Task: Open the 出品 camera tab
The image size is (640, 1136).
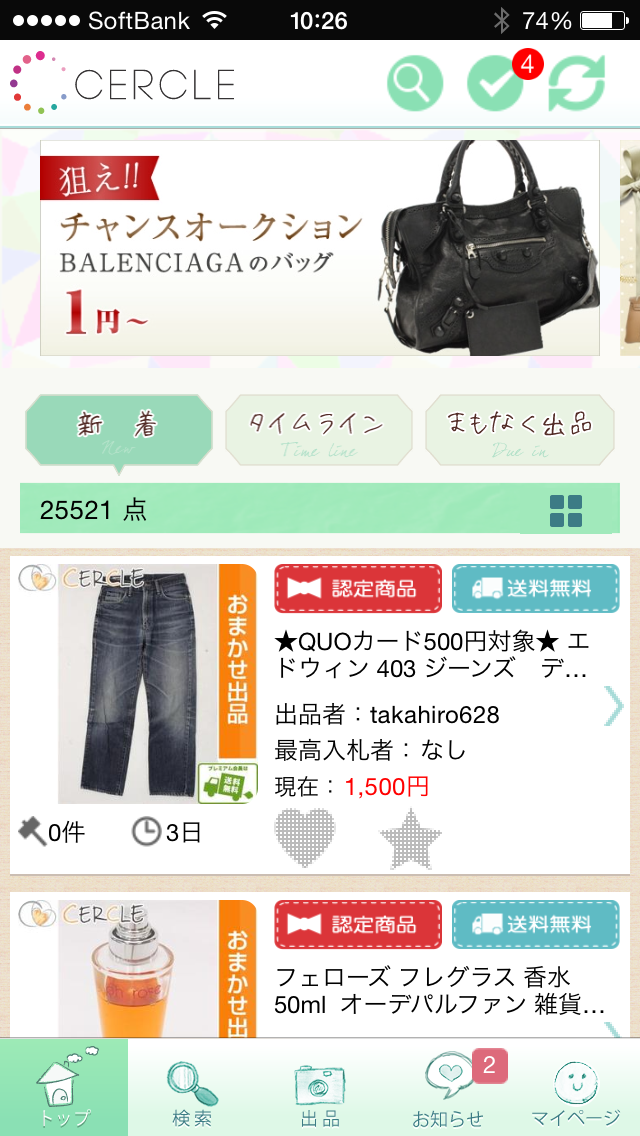Action: [320, 1090]
